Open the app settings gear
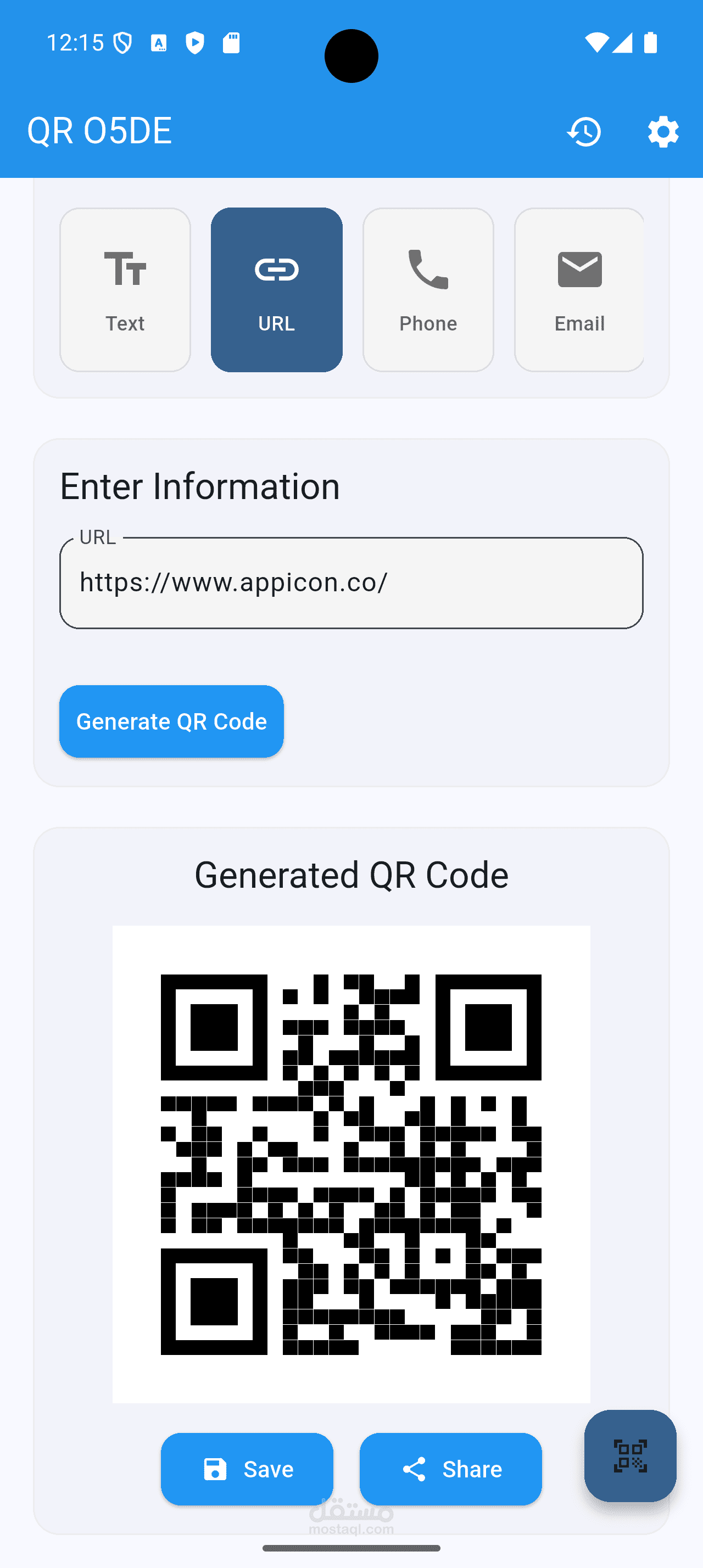 pyautogui.click(x=662, y=131)
